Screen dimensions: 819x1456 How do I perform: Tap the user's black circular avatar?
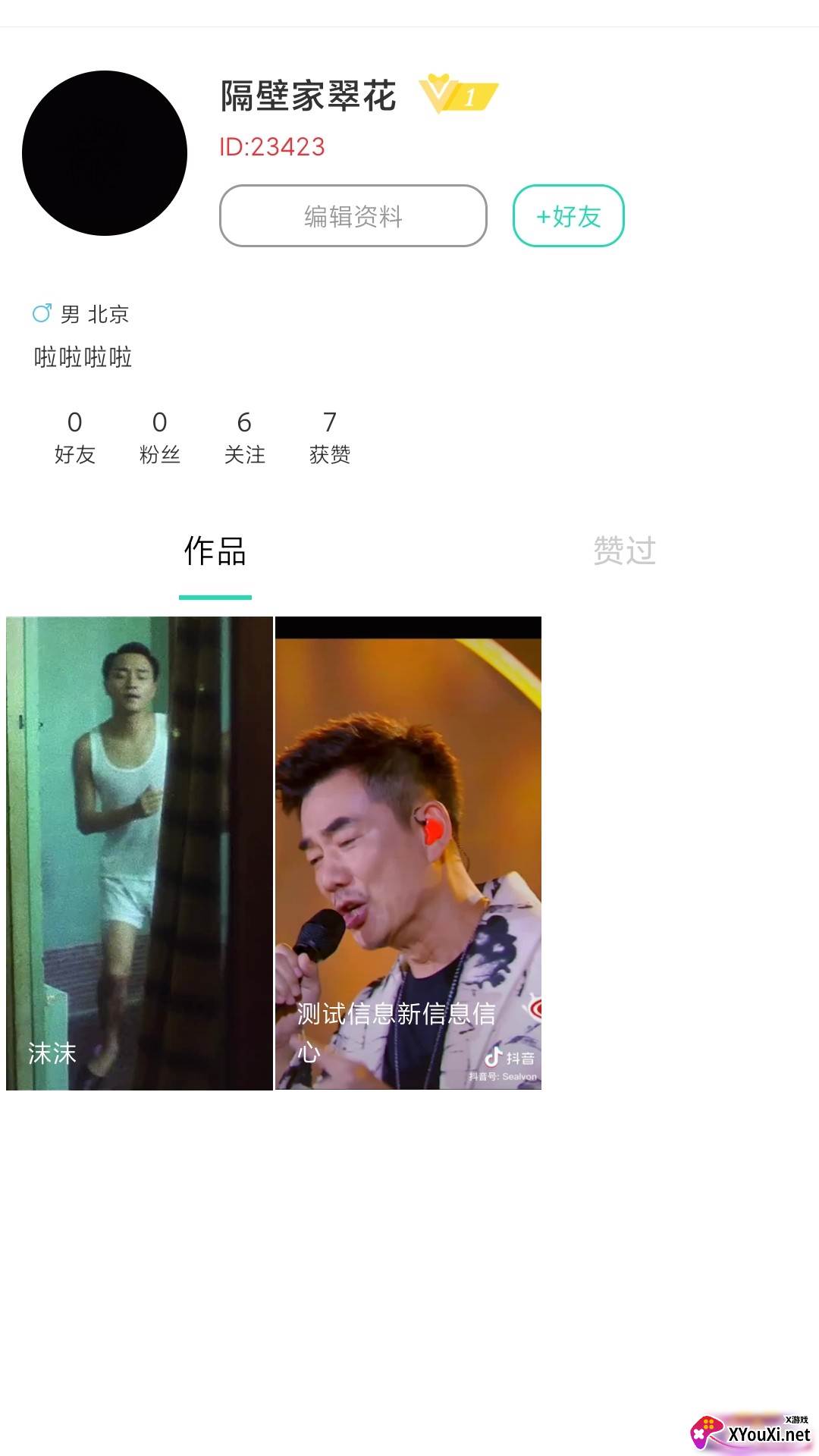pyautogui.click(x=105, y=152)
